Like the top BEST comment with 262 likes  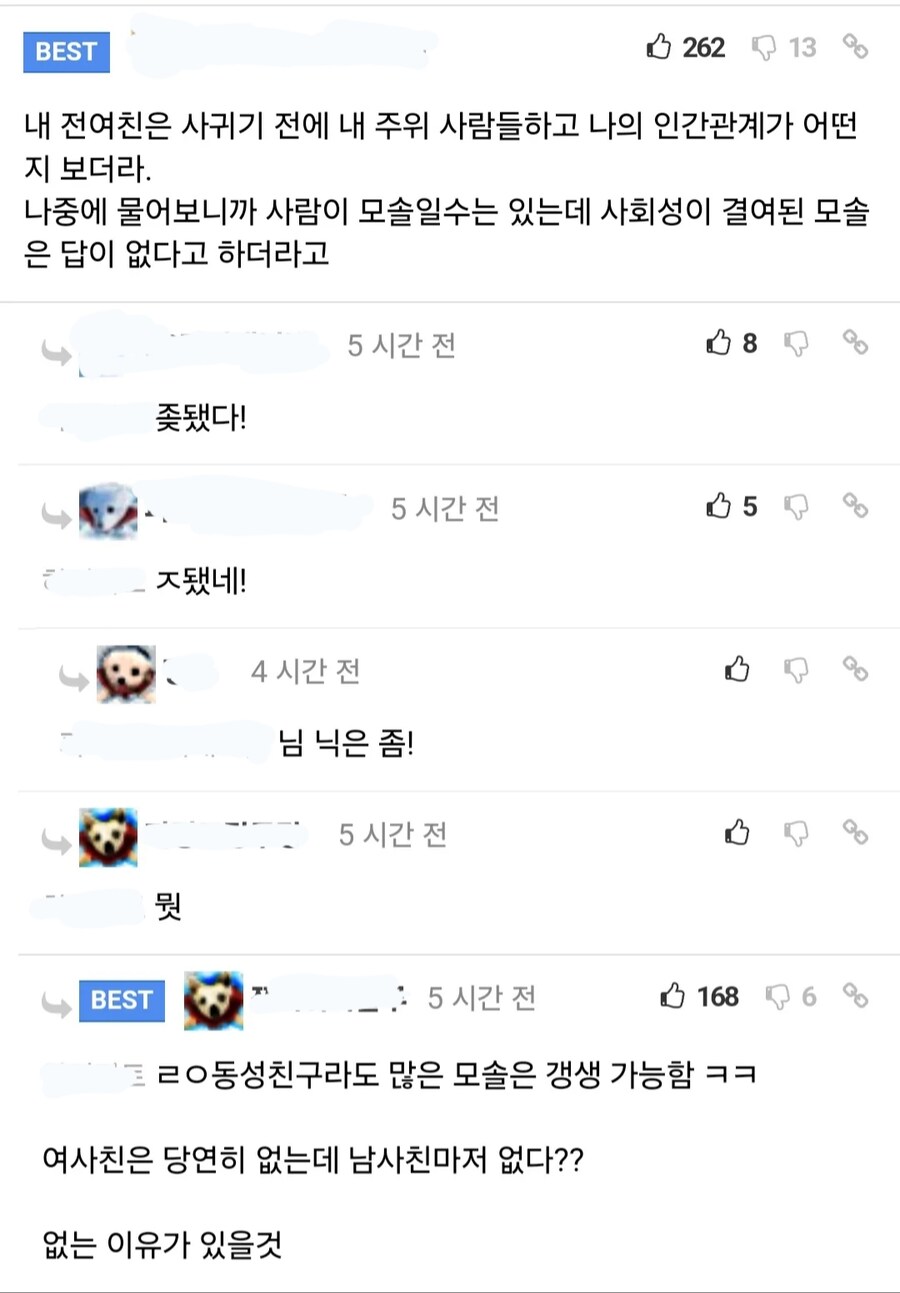pos(659,47)
